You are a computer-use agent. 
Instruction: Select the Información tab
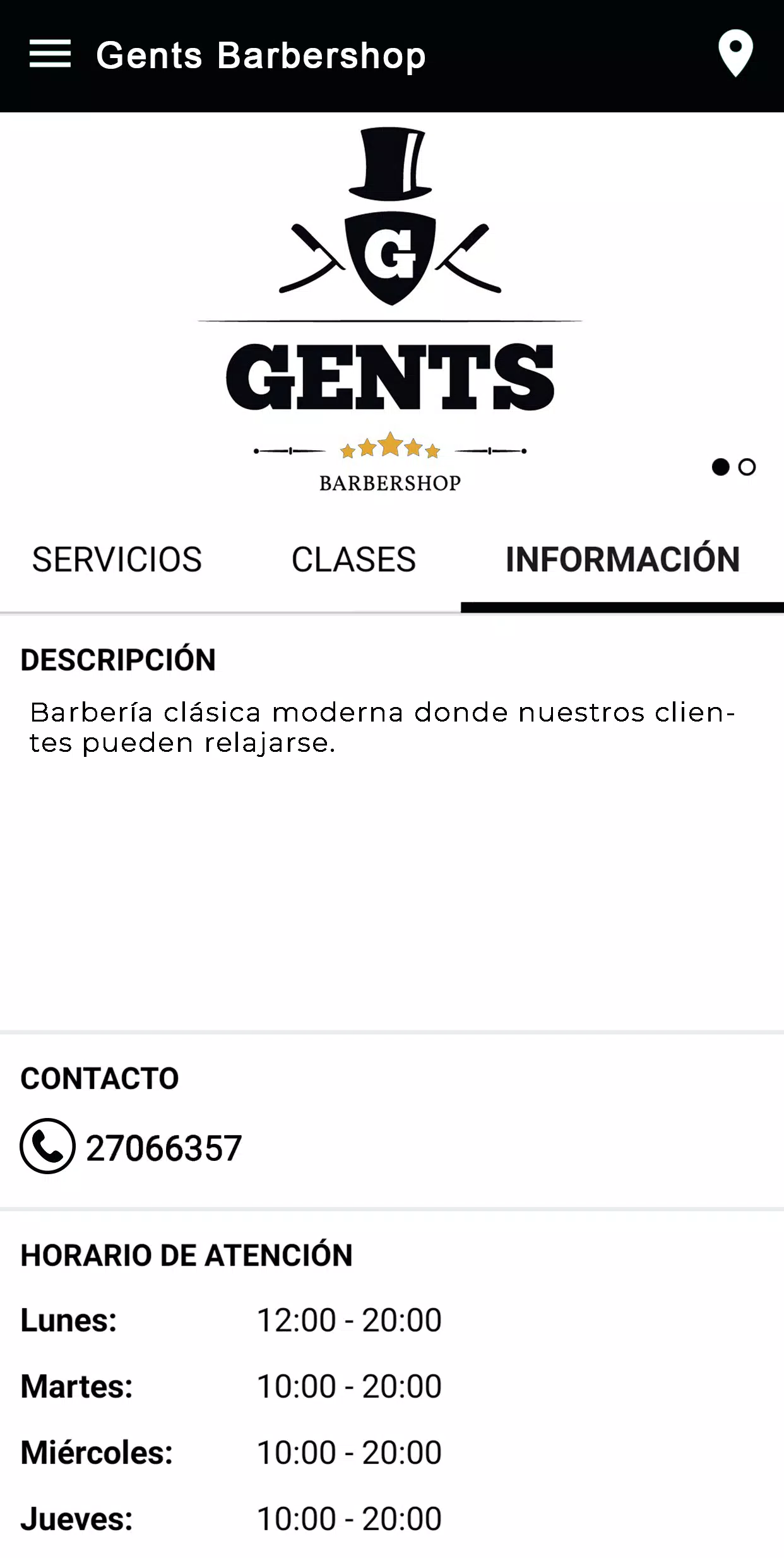coord(622,559)
